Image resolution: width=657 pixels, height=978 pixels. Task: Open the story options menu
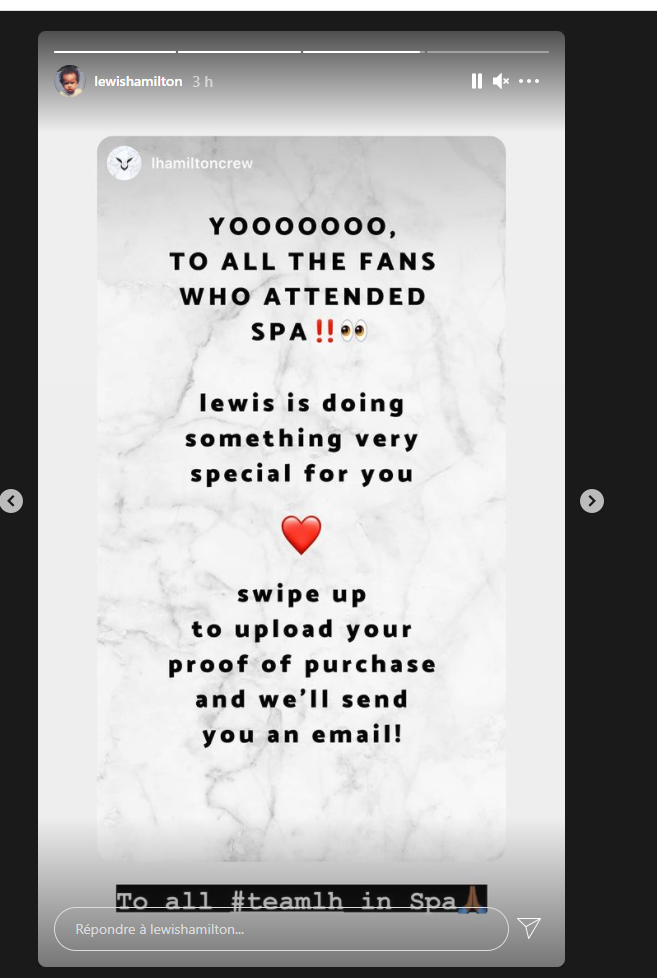pyautogui.click(x=530, y=81)
